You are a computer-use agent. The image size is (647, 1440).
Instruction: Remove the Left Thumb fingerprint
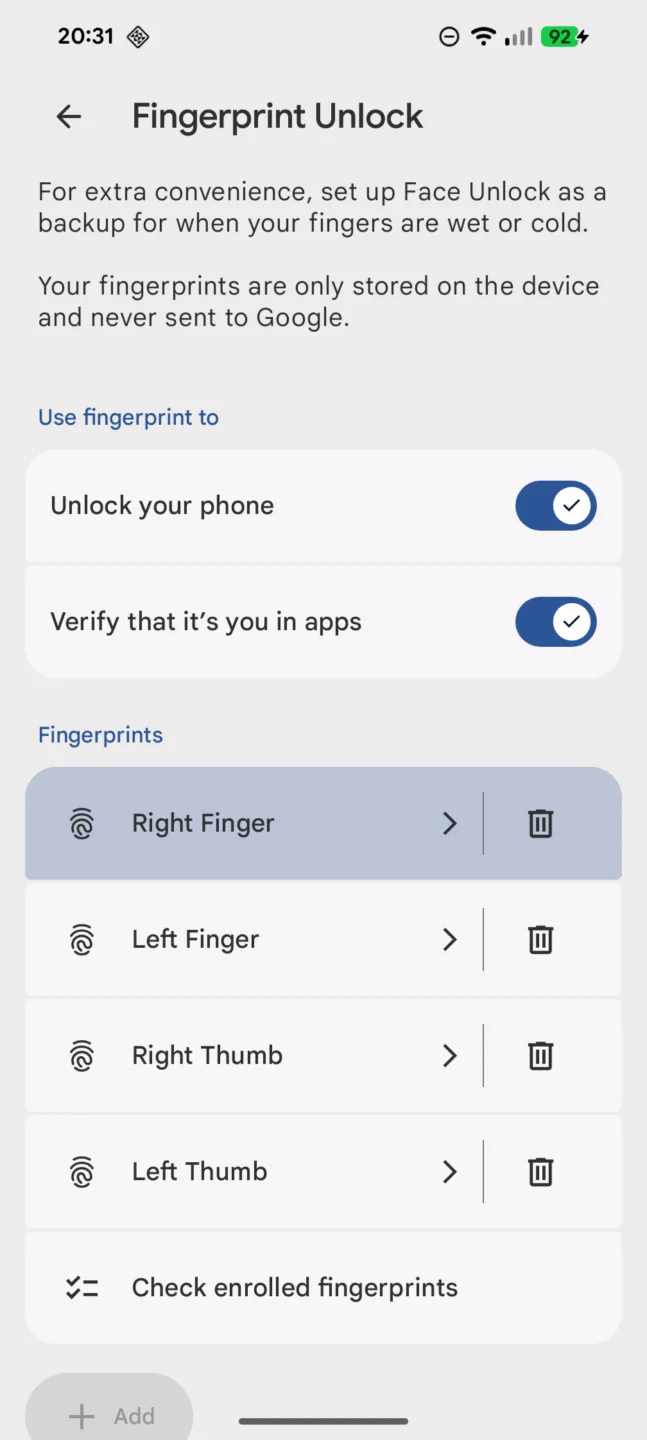click(541, 1172)
